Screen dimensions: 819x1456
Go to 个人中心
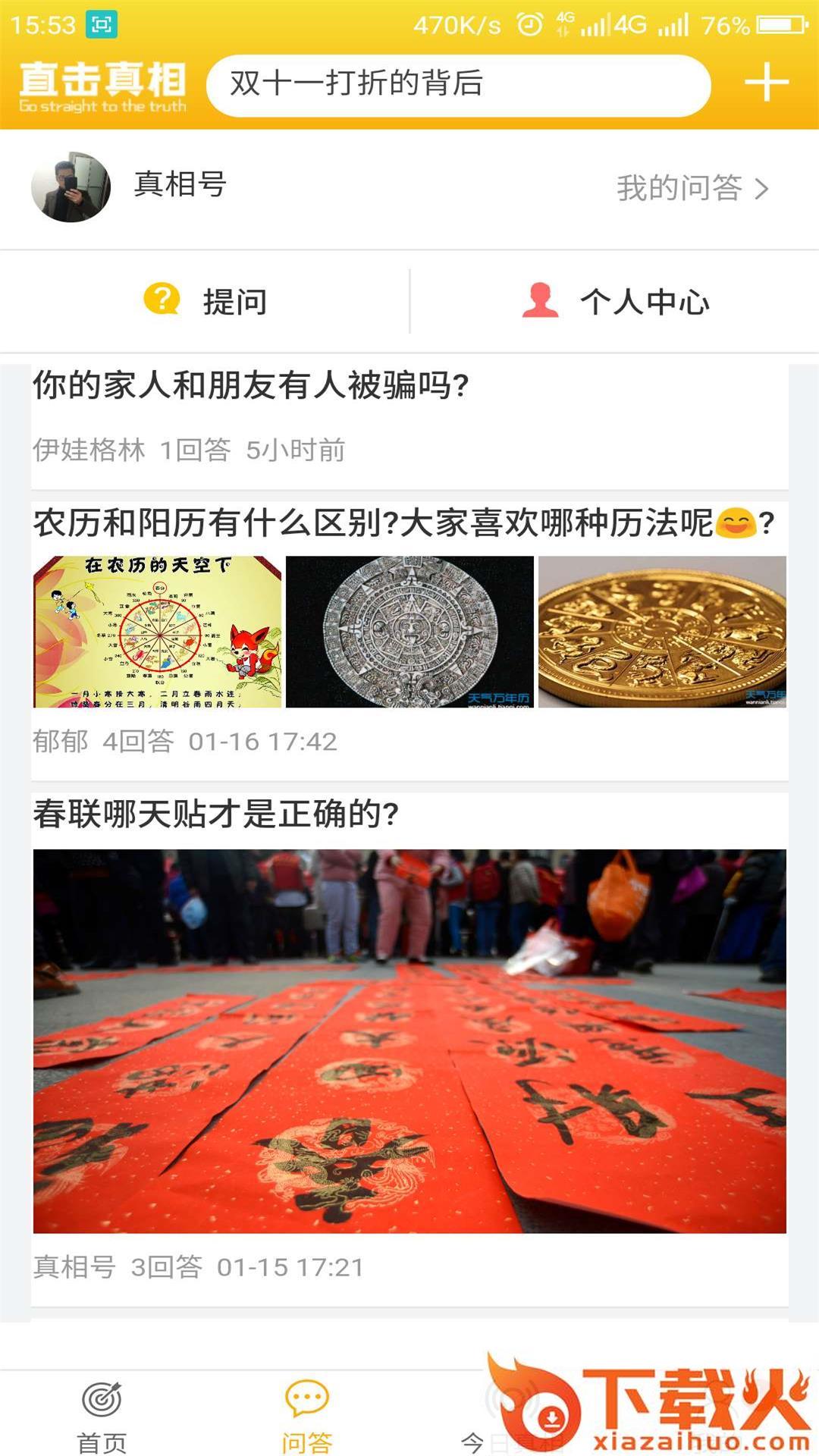(x=616, y=301)
